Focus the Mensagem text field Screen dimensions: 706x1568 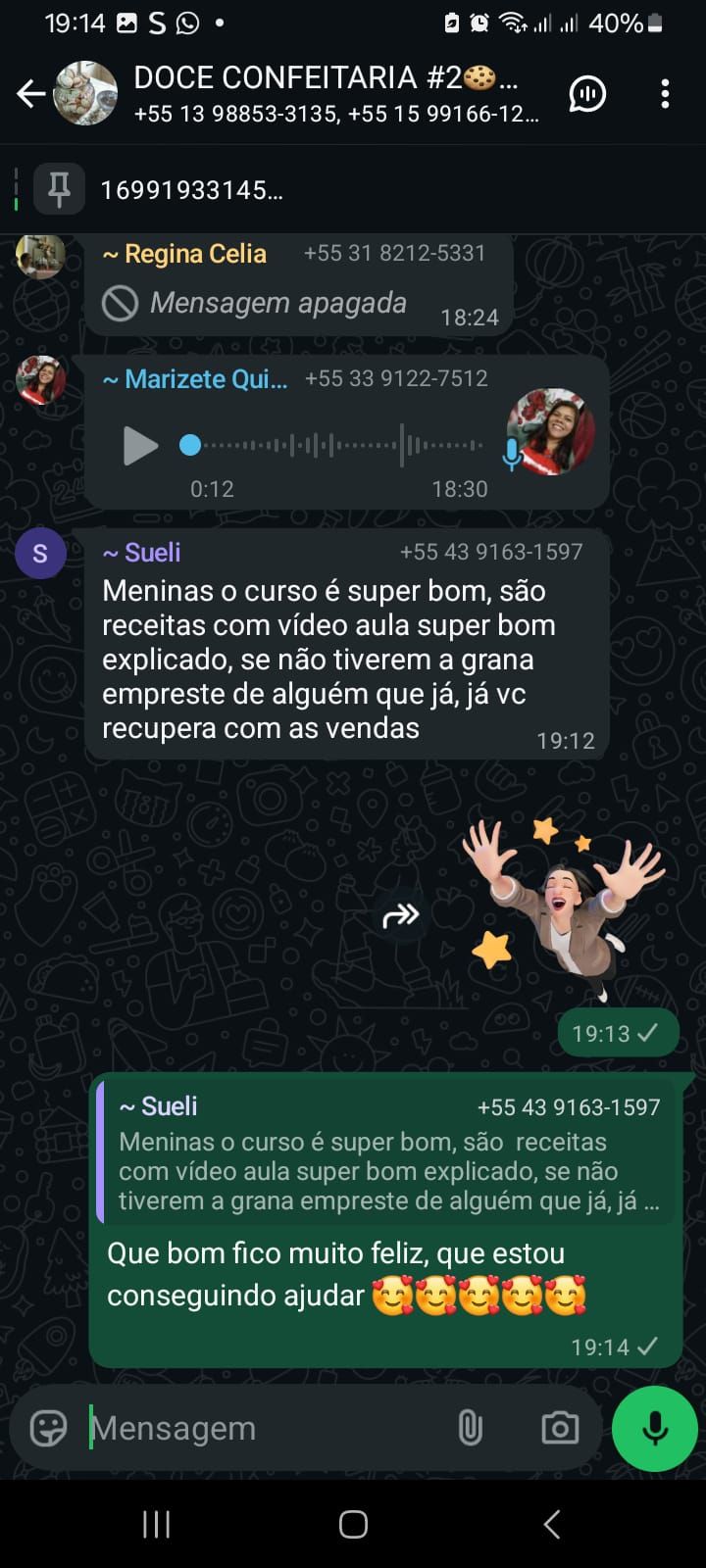(265, 1428)
